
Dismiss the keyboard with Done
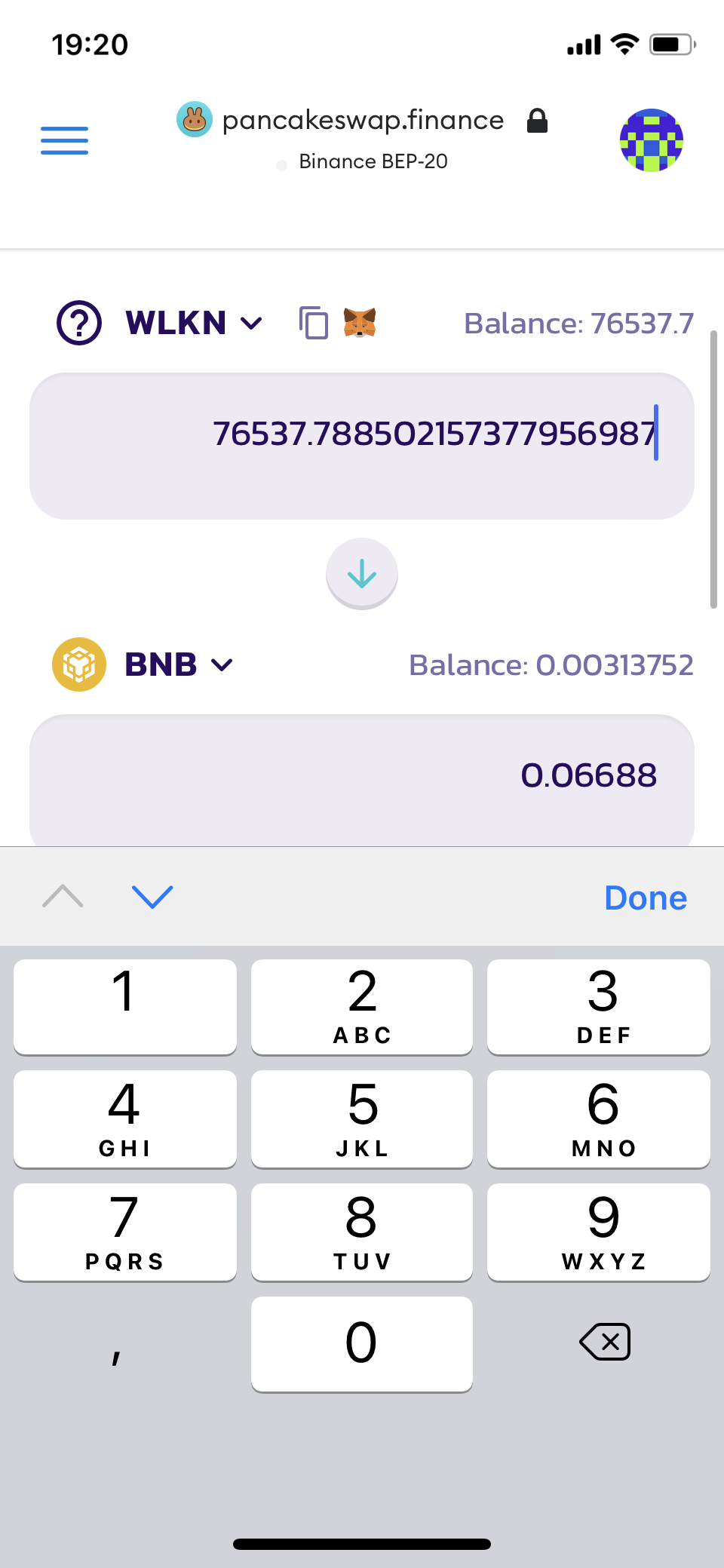click(646, 898)
